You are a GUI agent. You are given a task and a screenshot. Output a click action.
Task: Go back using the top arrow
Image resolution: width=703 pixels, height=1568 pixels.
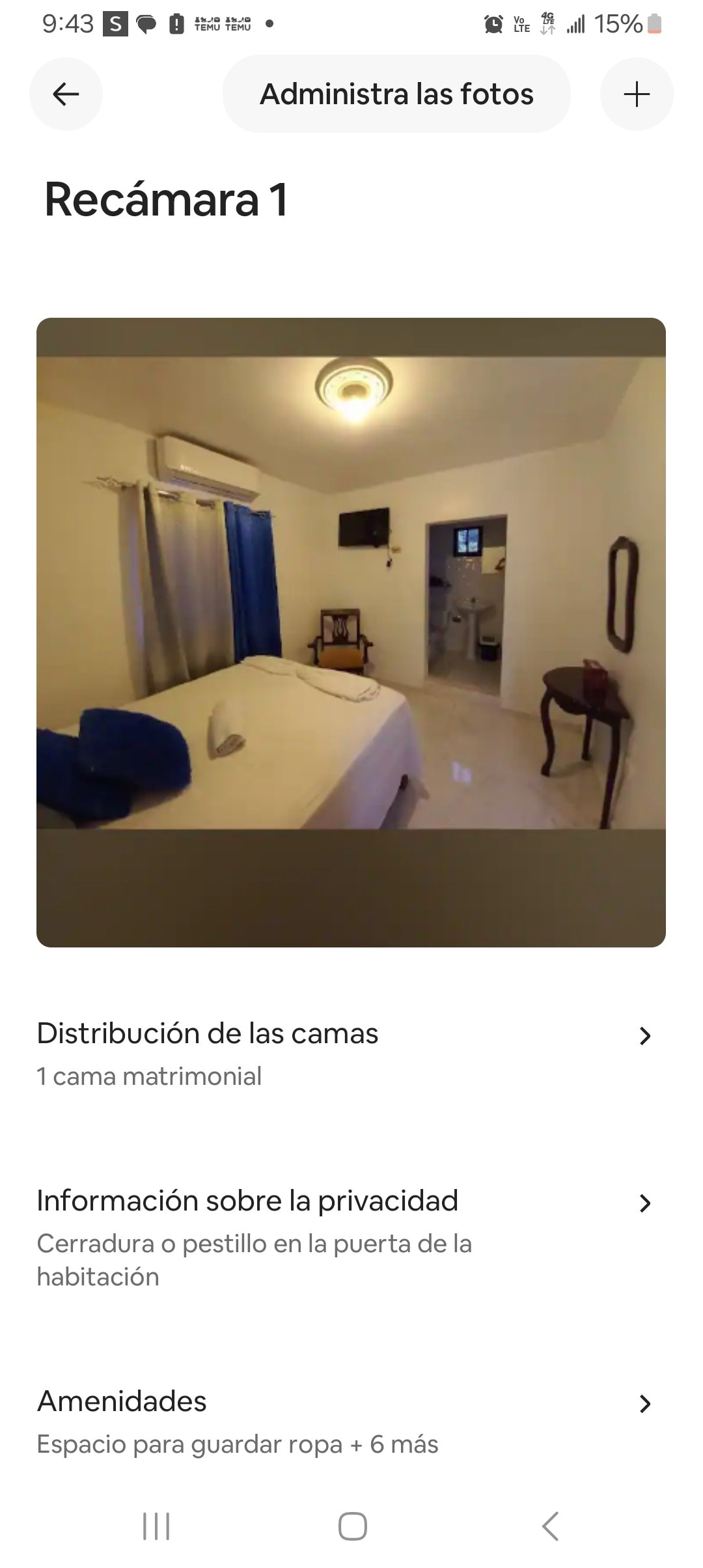[x=66, y=94]
